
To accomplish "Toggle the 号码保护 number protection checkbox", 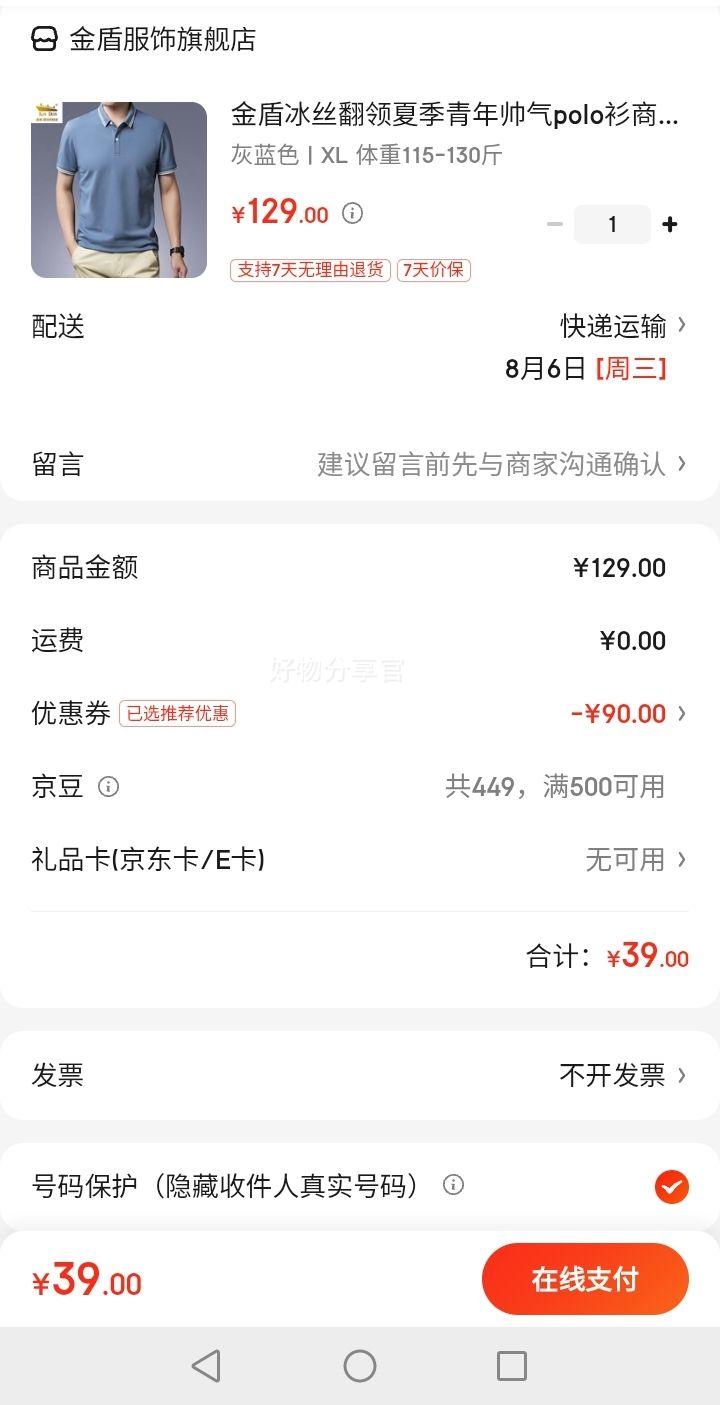I will tap(672, 1187).
